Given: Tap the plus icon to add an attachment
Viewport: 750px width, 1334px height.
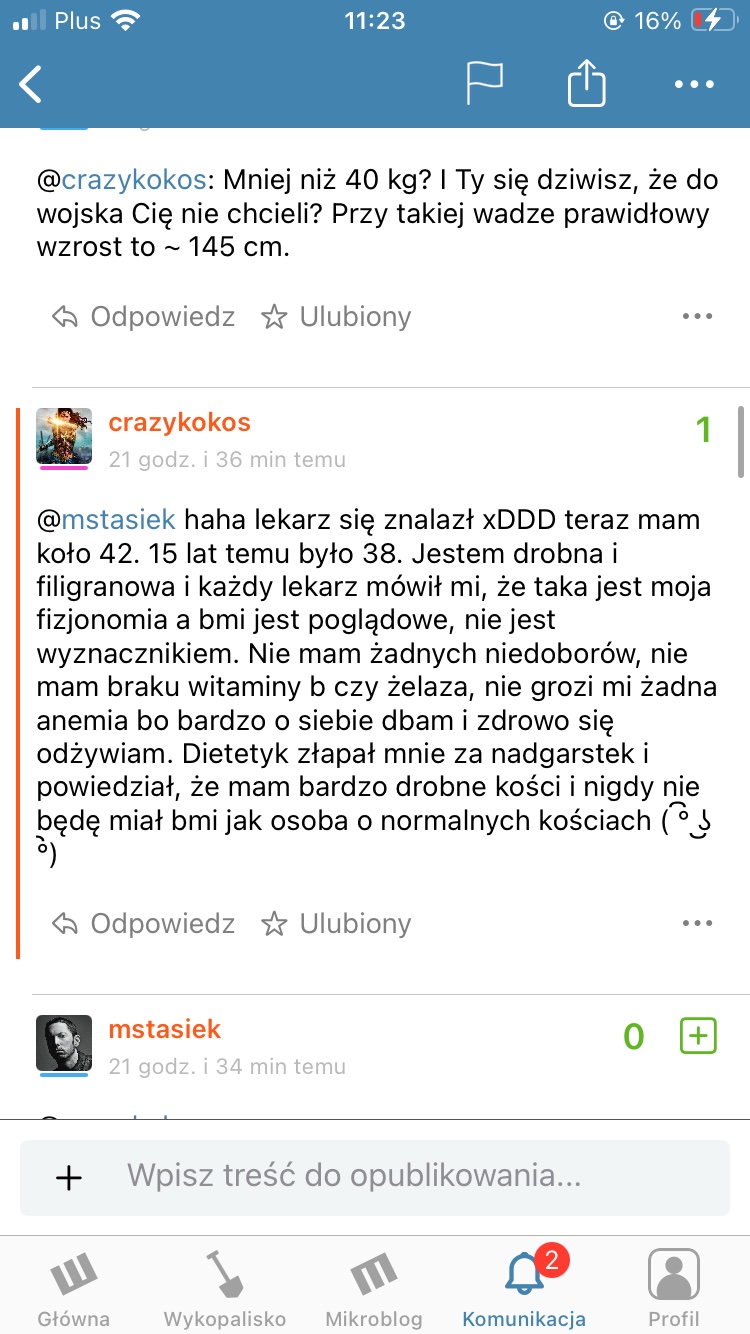Looking at the screenshot, I should click(68, 1178).
